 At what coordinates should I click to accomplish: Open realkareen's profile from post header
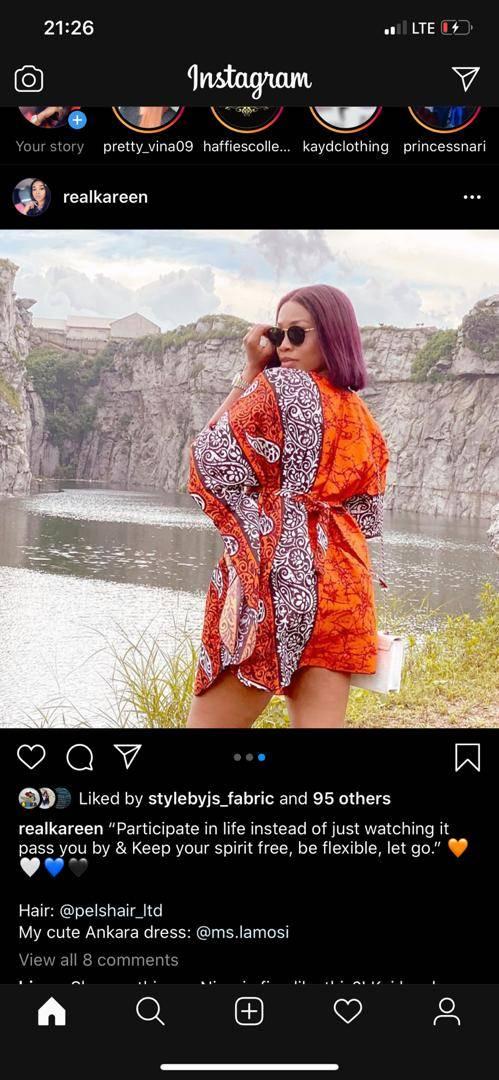tap(105, 197)
